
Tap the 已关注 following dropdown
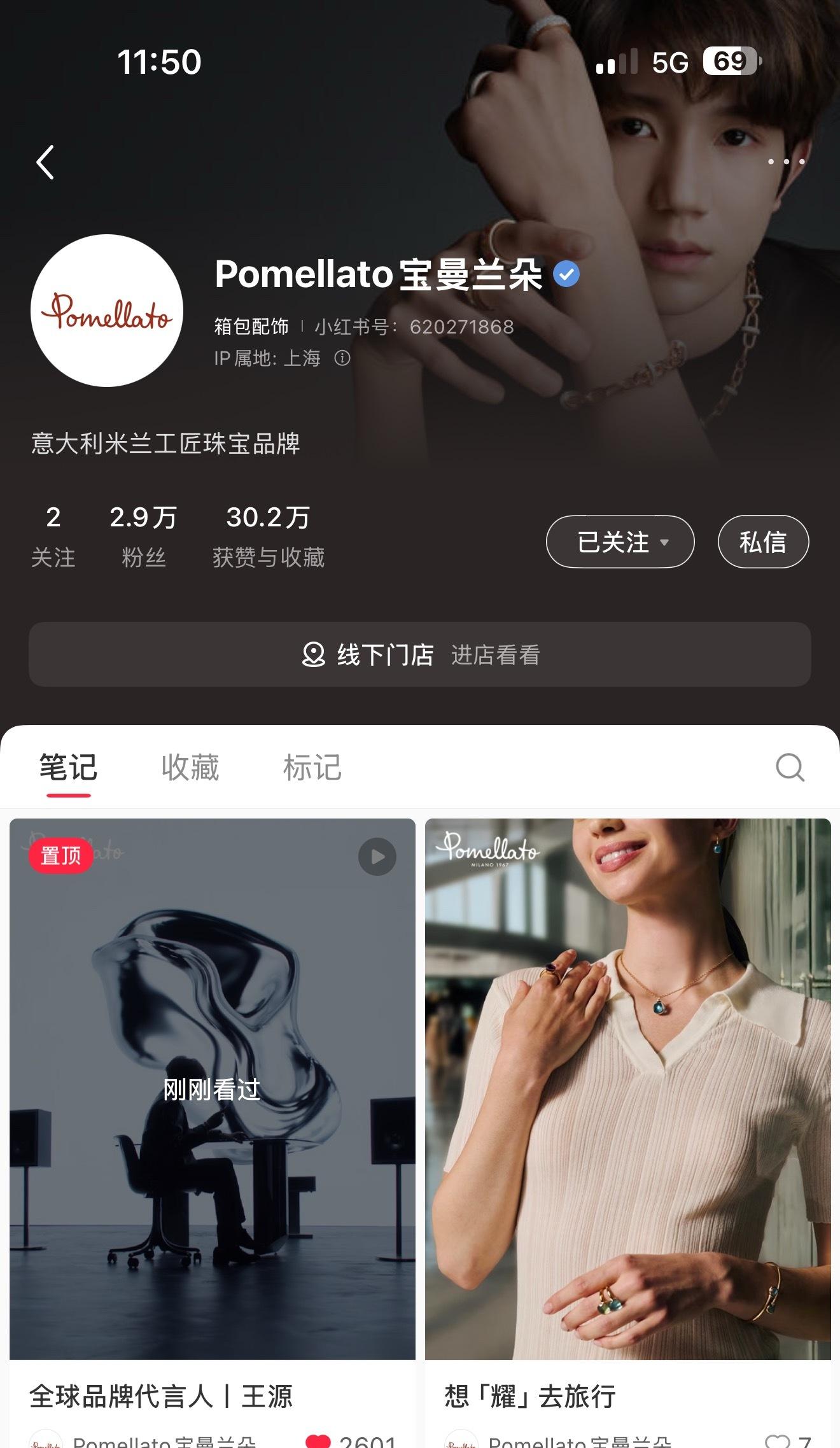pos(620,542)
